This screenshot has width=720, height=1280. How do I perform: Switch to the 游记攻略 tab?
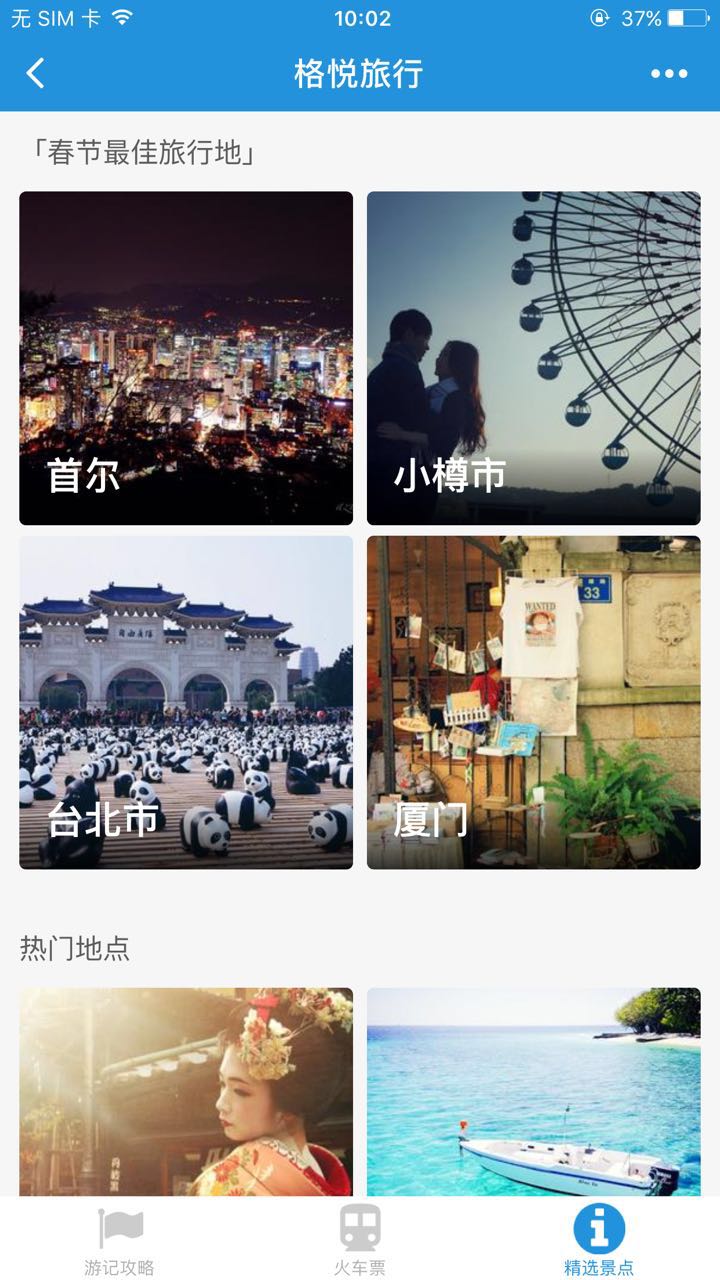tap(120, 1240)
